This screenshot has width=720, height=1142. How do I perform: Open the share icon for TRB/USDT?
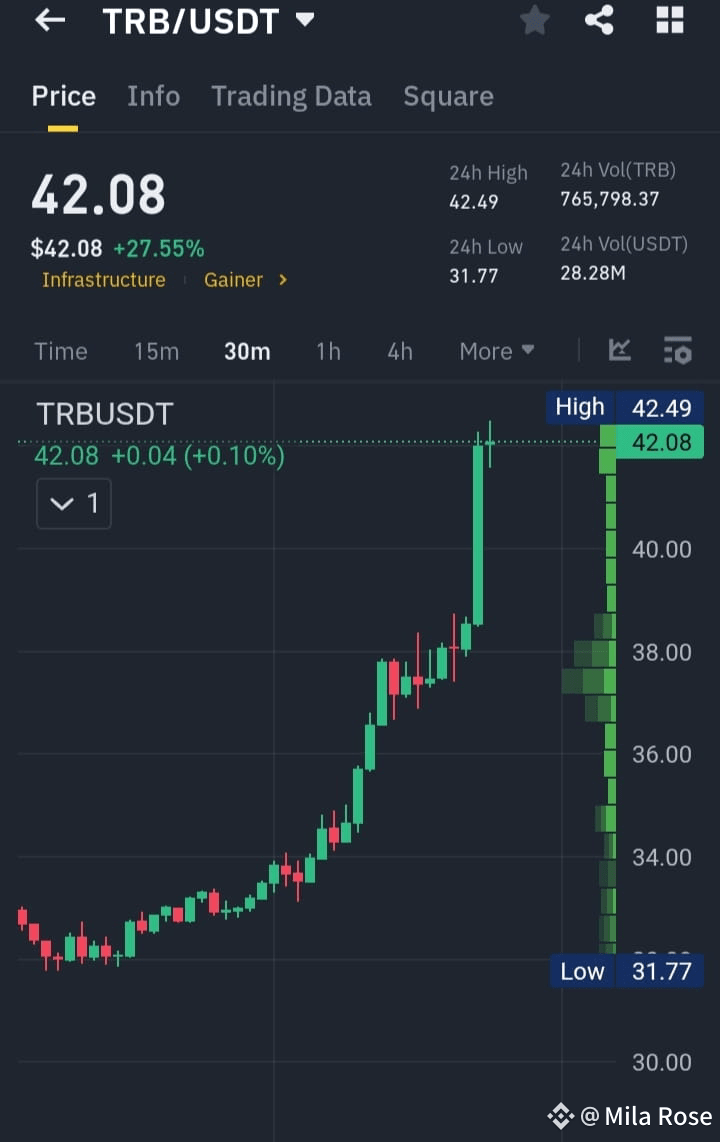[x=599, y=20]
